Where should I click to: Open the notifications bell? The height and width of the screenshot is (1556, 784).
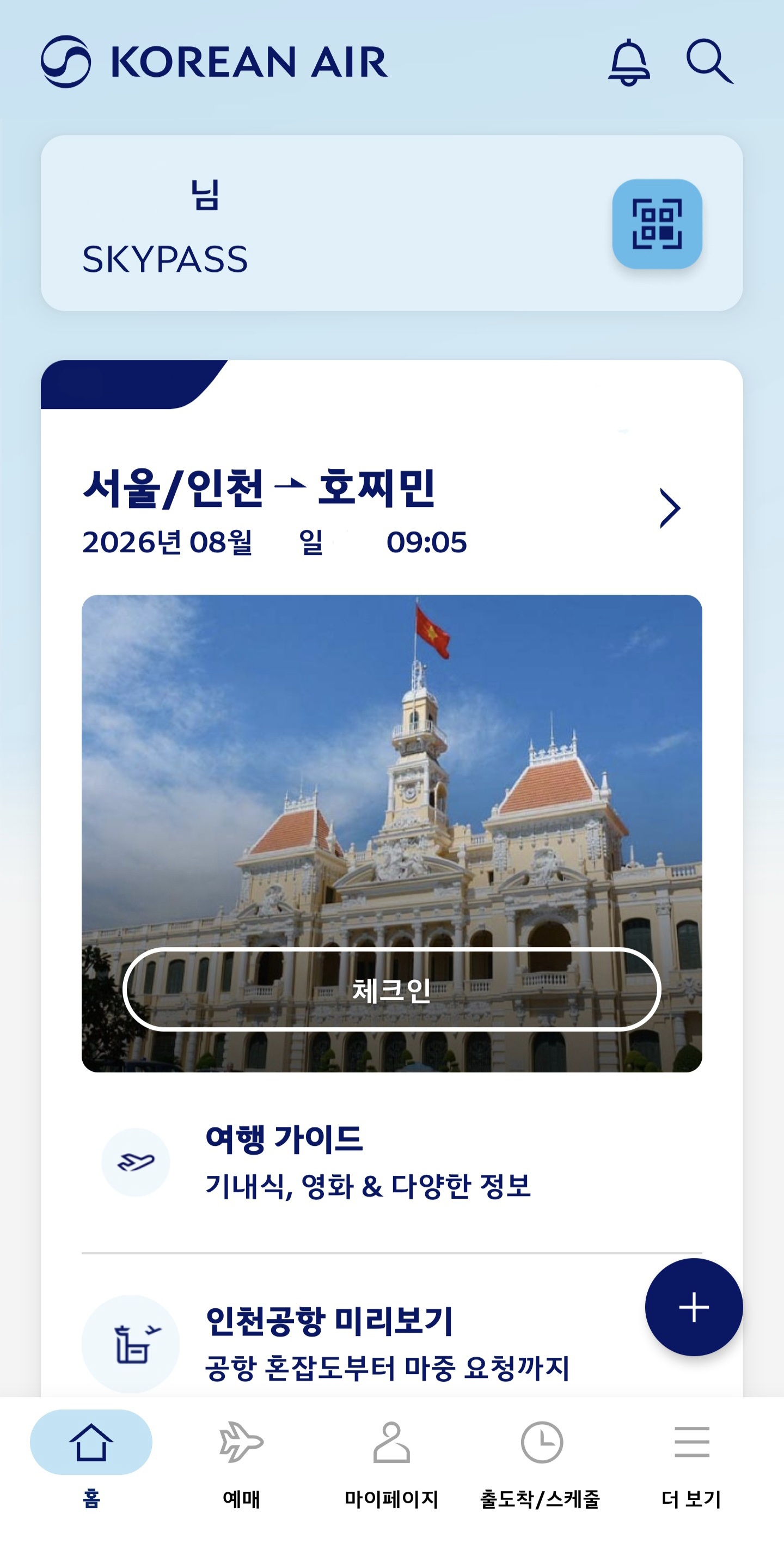[629, 62]
